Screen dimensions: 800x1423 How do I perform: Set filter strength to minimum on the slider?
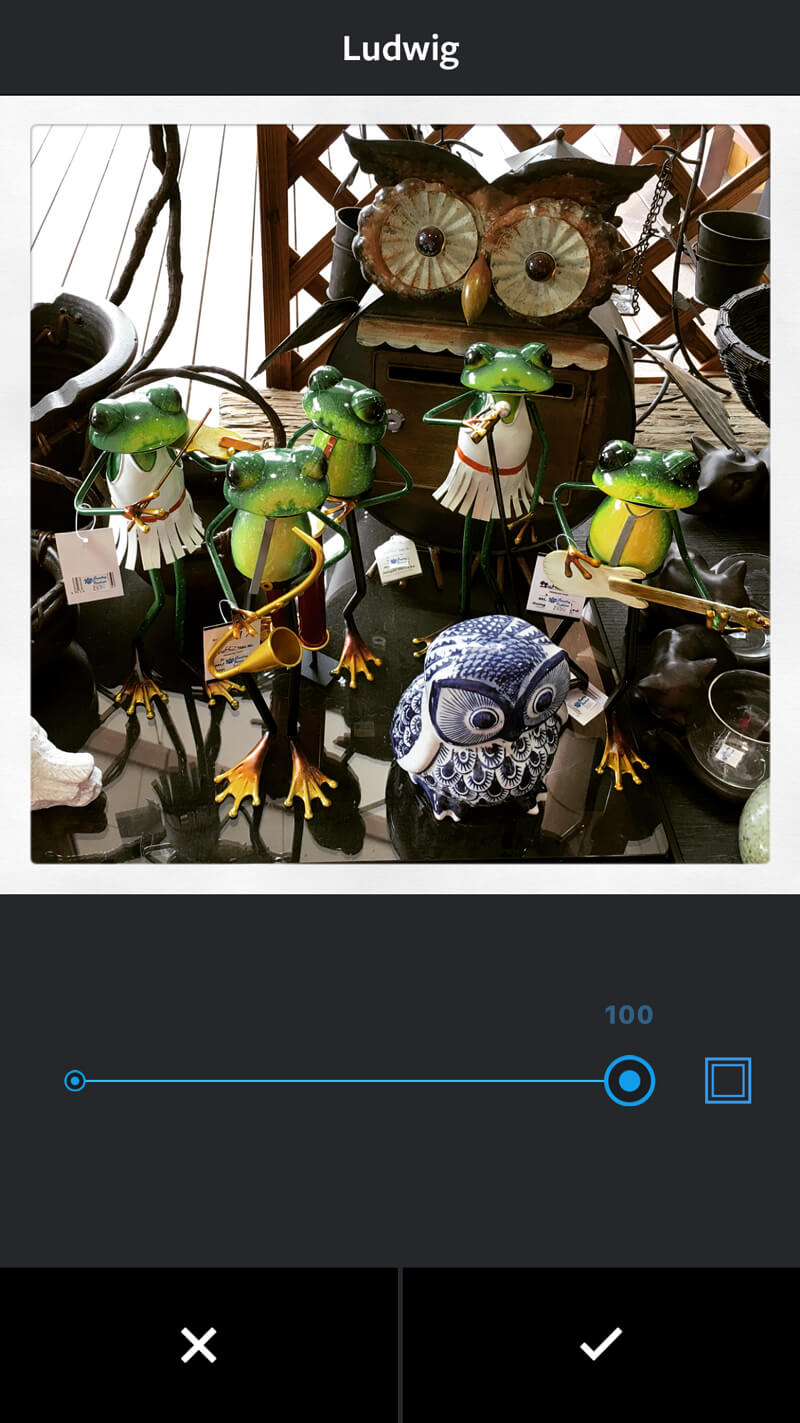[x=75, y=1081]
